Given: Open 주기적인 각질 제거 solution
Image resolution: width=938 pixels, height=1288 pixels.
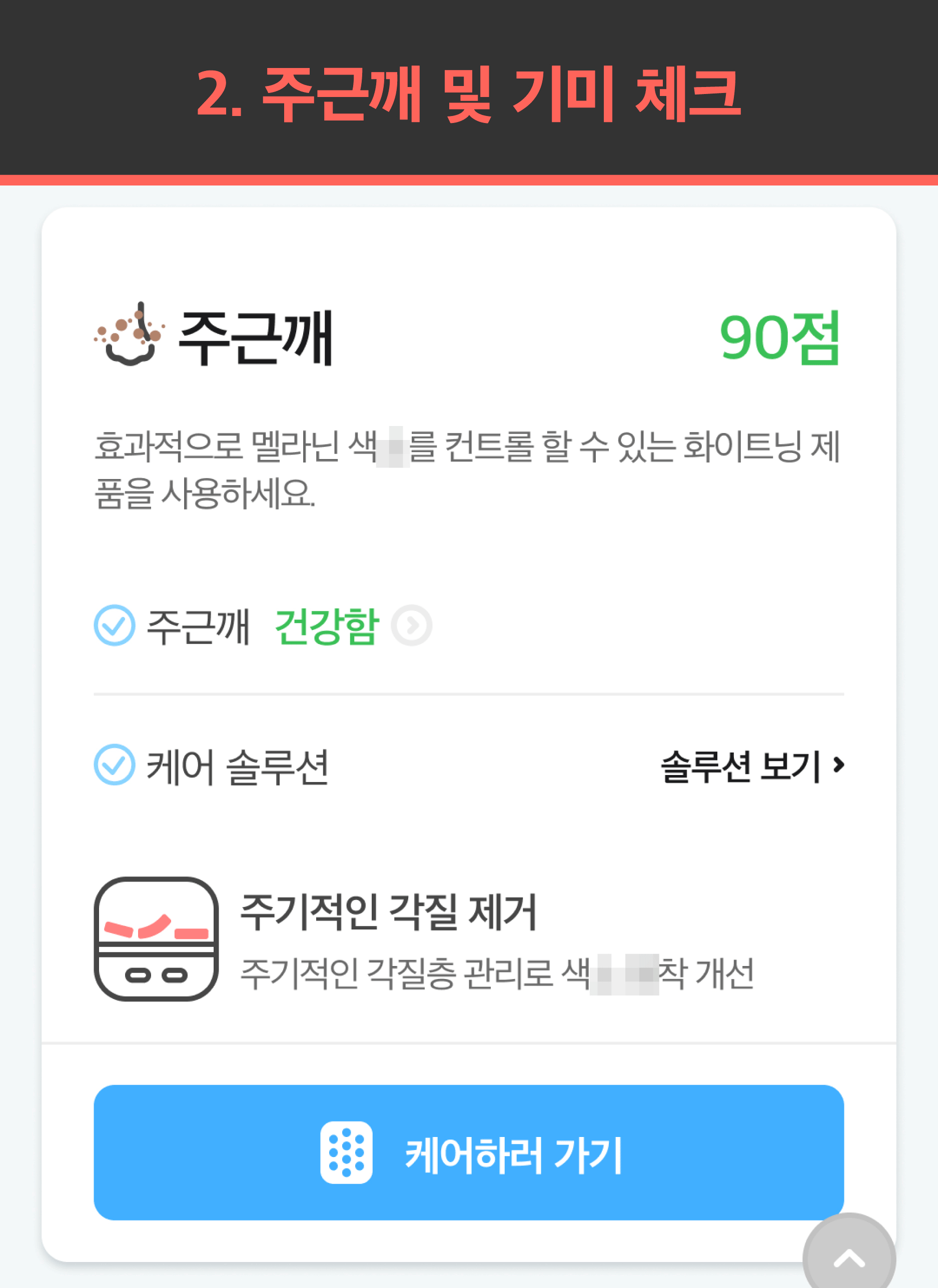Looking at the screenshot, I should coord(388,911).
